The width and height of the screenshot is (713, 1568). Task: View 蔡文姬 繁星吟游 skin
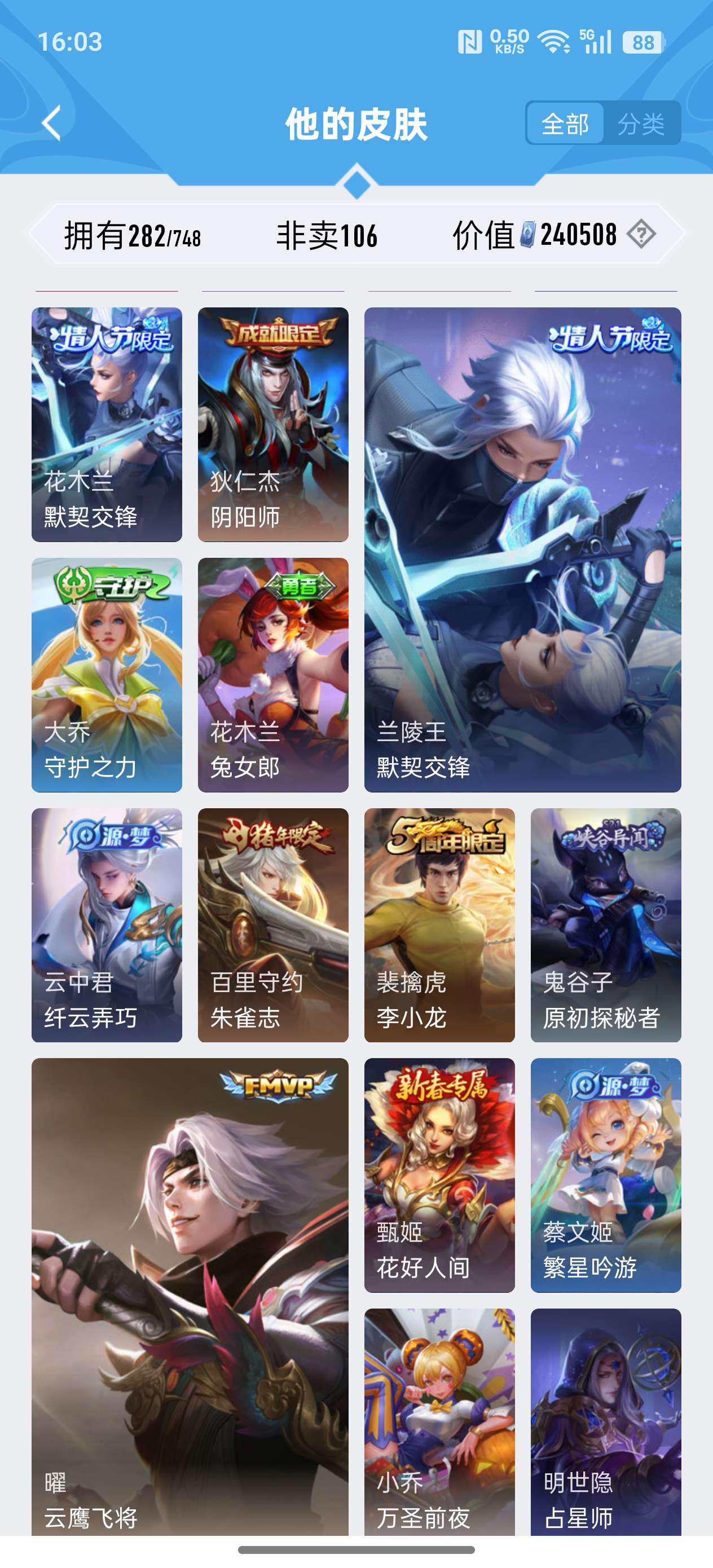tap(605, 1175)
